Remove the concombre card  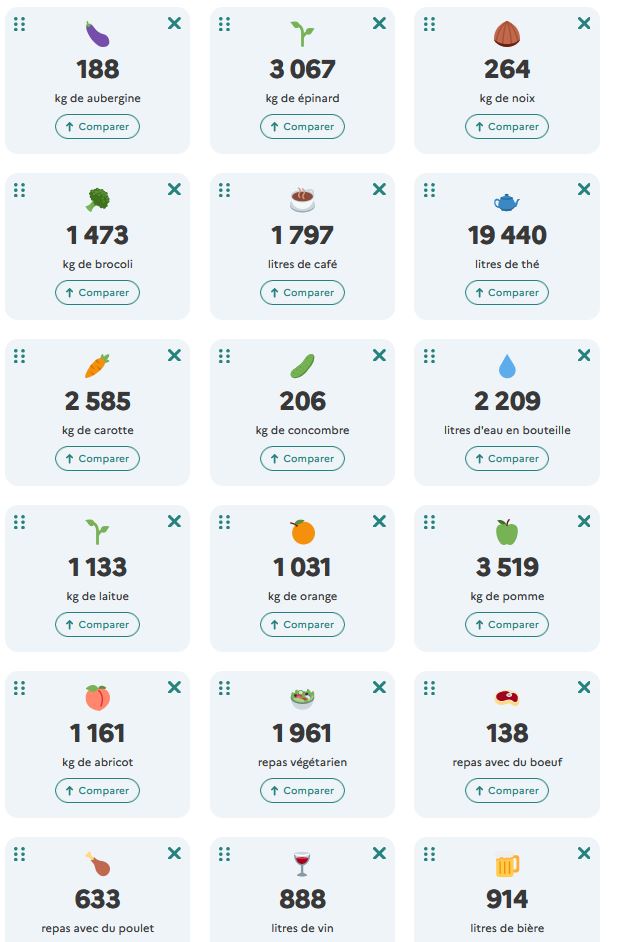(x=379, y=355)
